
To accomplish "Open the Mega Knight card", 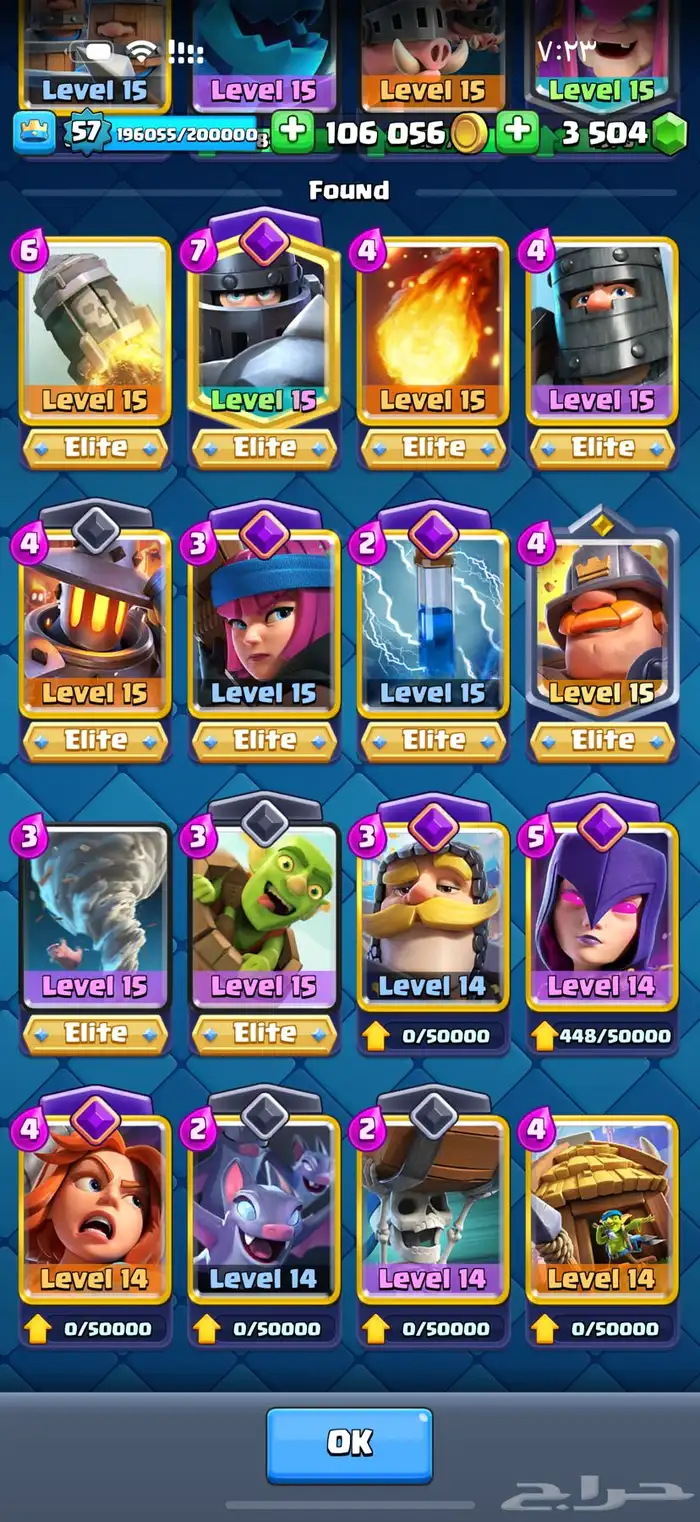I will (x=264, y=332).
